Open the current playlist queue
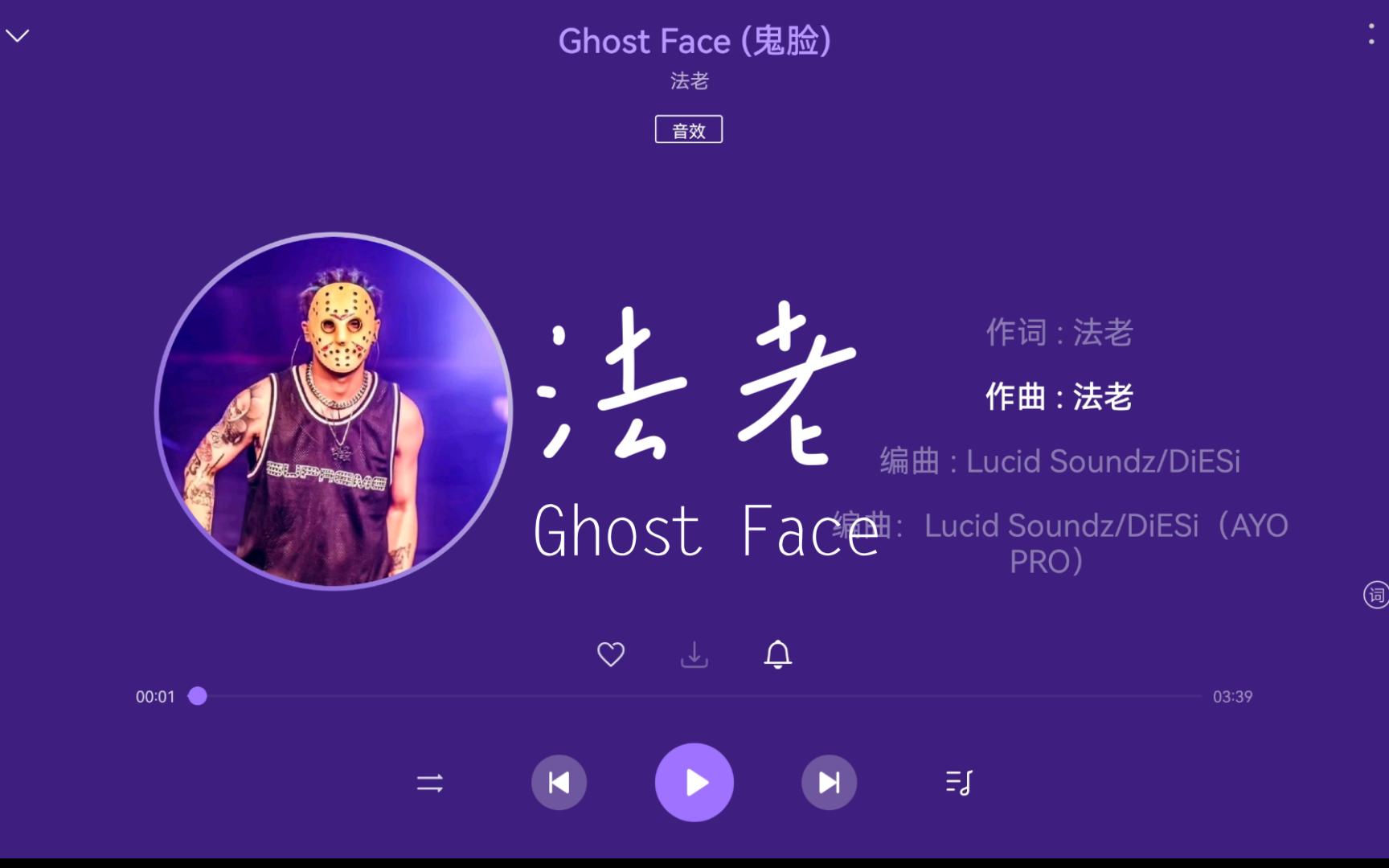This screenshot has height=868, width=1389. pyautogui.click(x=959, y=783)
